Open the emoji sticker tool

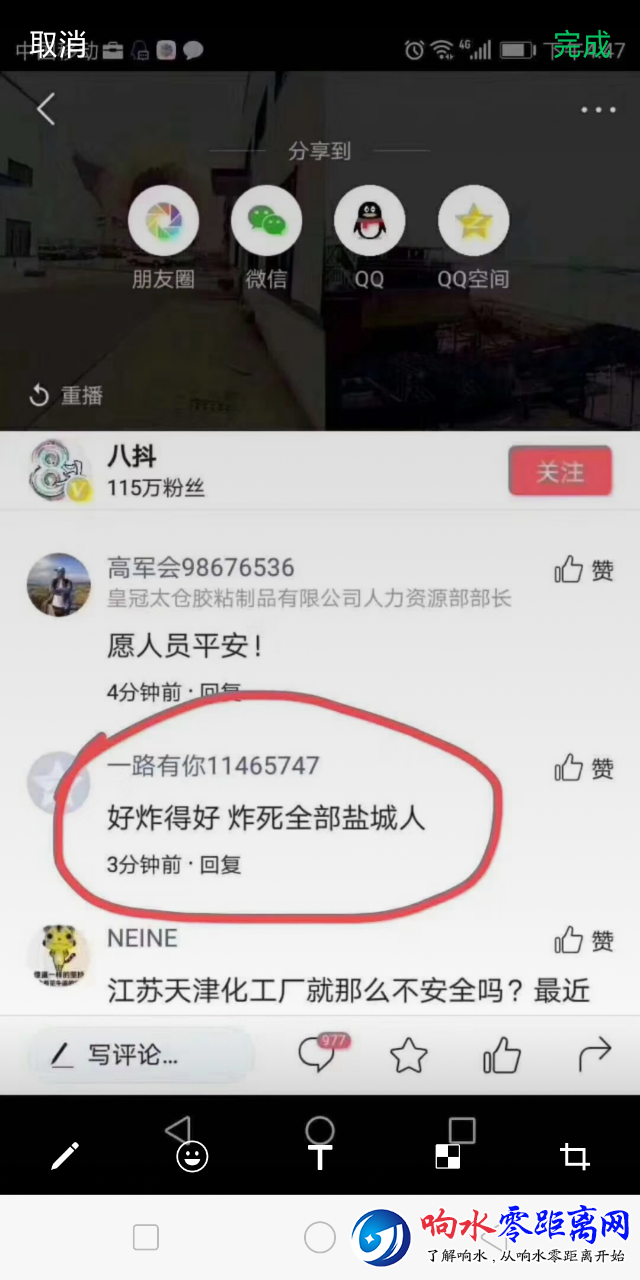click(x=192, y=1157)
